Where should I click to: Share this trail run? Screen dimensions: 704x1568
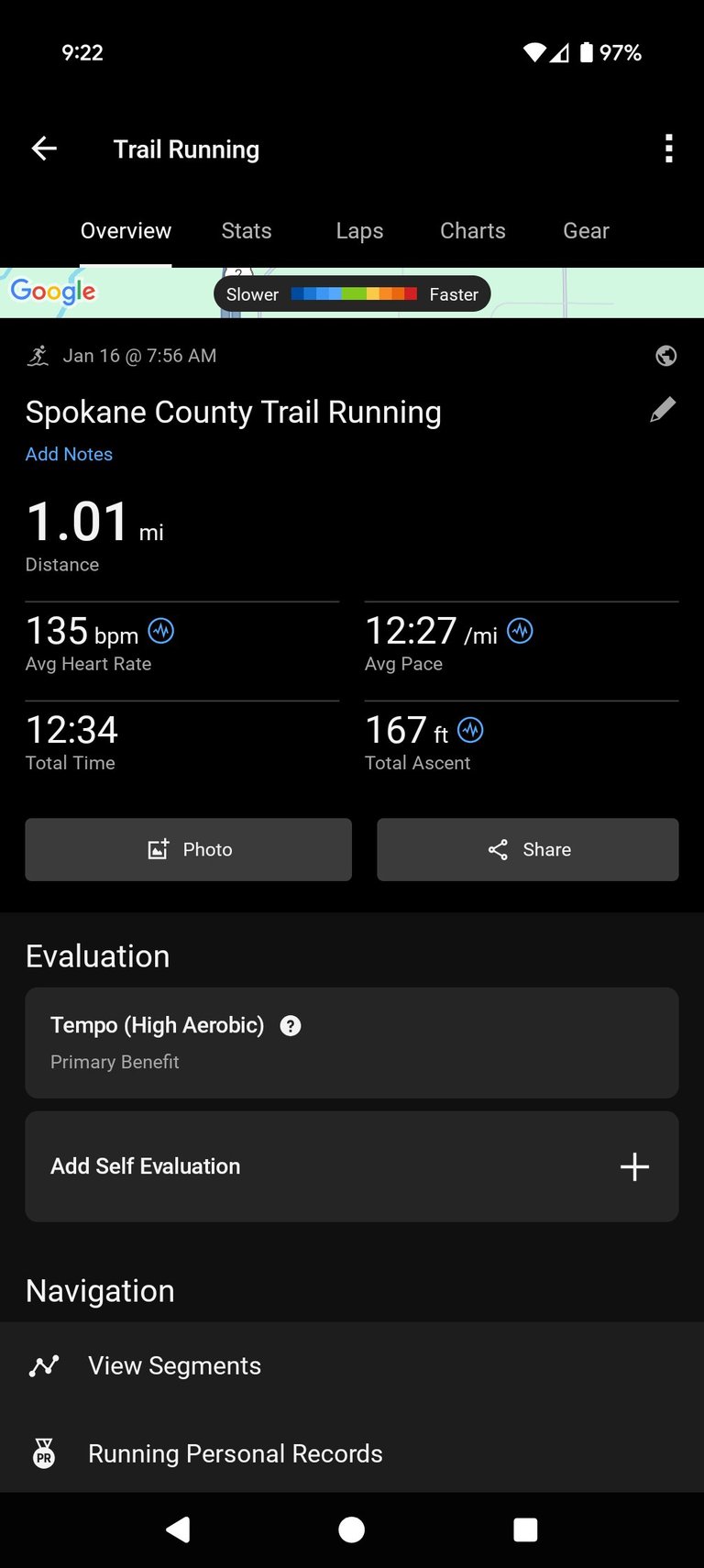(527, 850)
